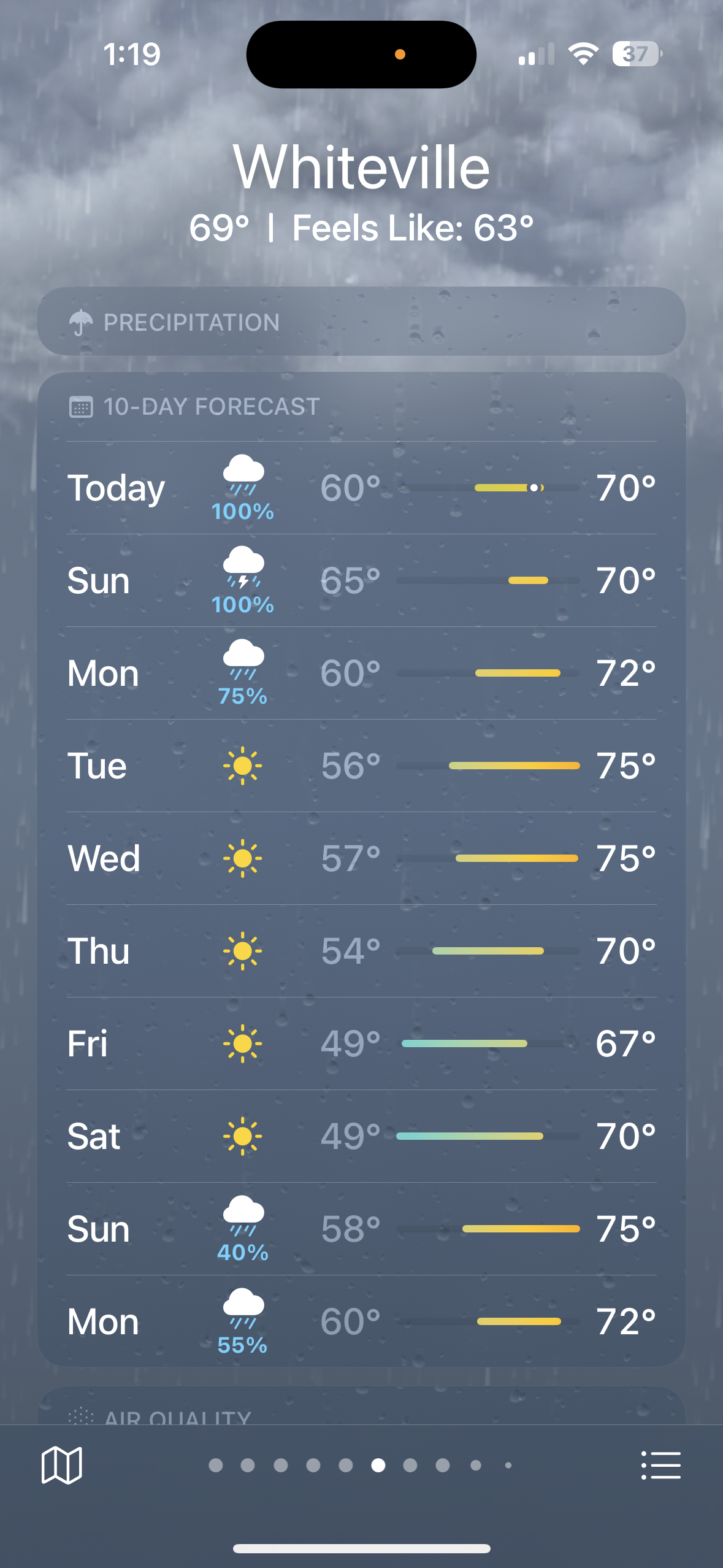Select the Thu forecast row
The height and width of the screenshot is (1568, 723).
[361, 951]
